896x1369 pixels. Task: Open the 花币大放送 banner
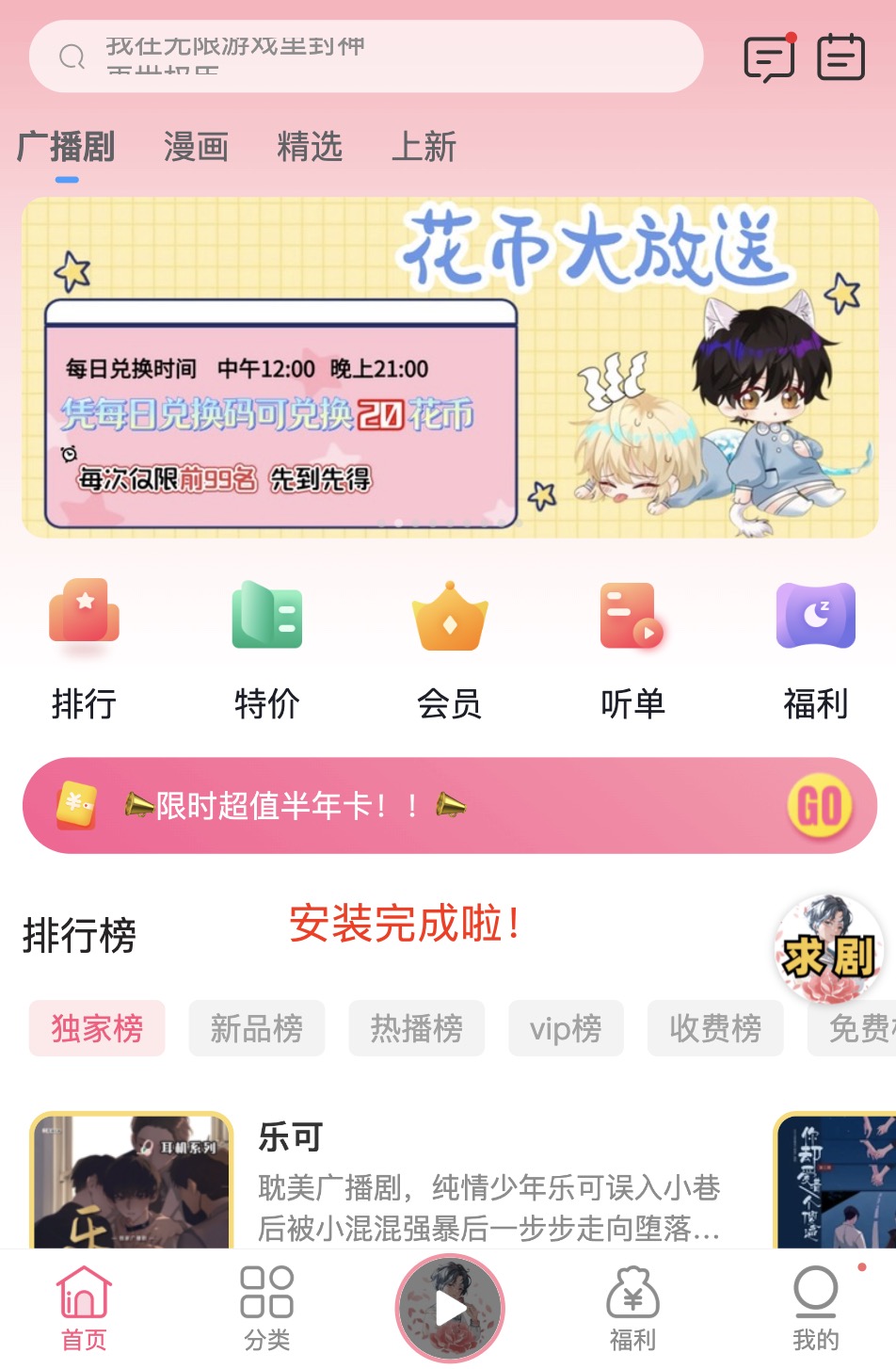(x=449, y=367)
